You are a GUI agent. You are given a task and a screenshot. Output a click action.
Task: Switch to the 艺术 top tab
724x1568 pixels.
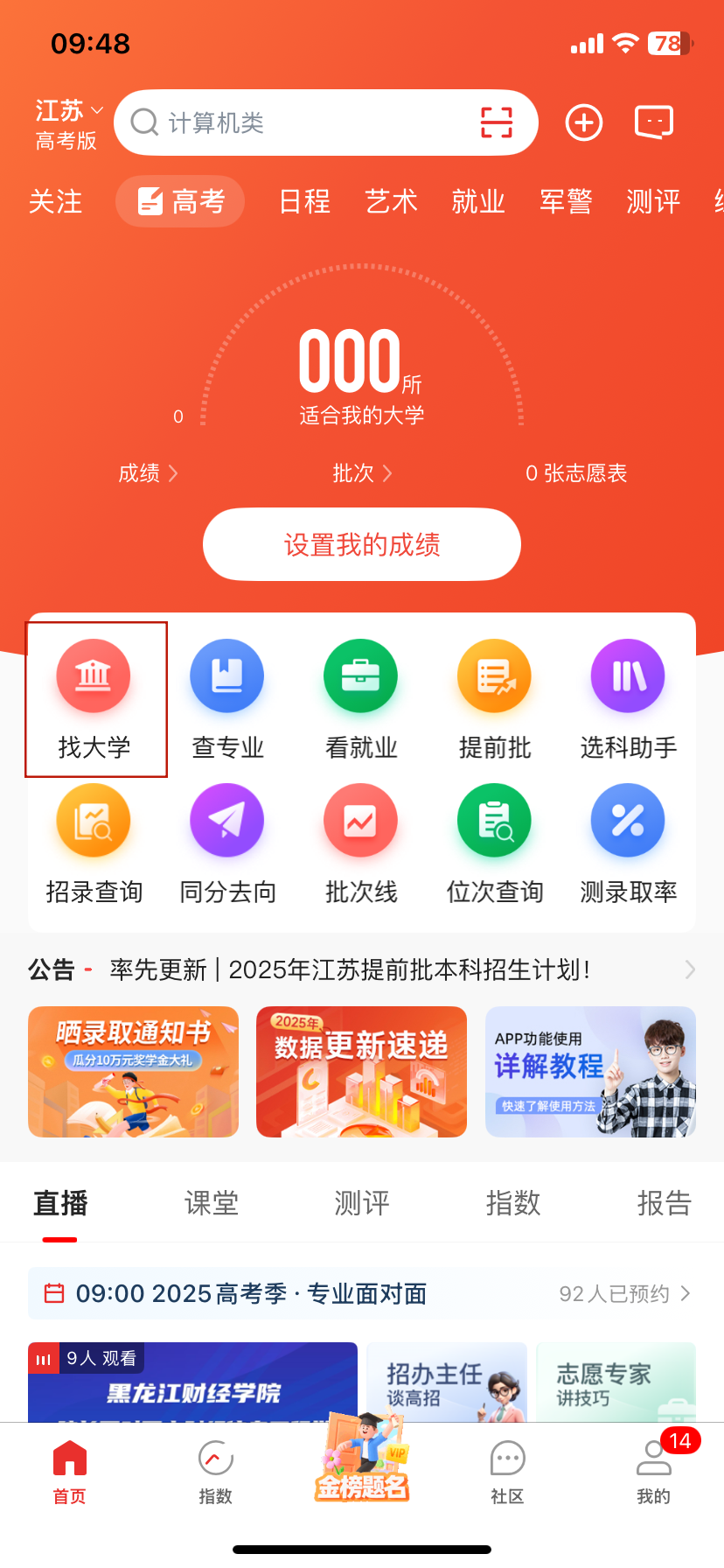pos(391,201)
